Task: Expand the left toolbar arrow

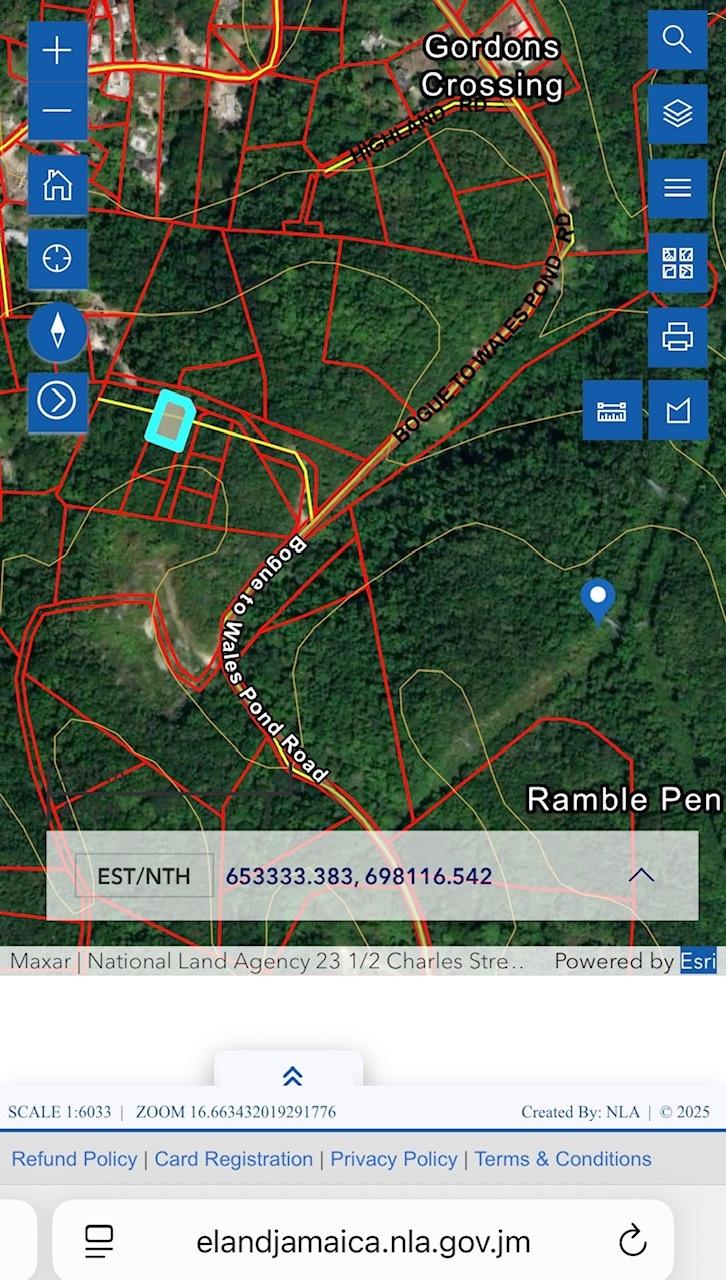Action: (57, 401)
